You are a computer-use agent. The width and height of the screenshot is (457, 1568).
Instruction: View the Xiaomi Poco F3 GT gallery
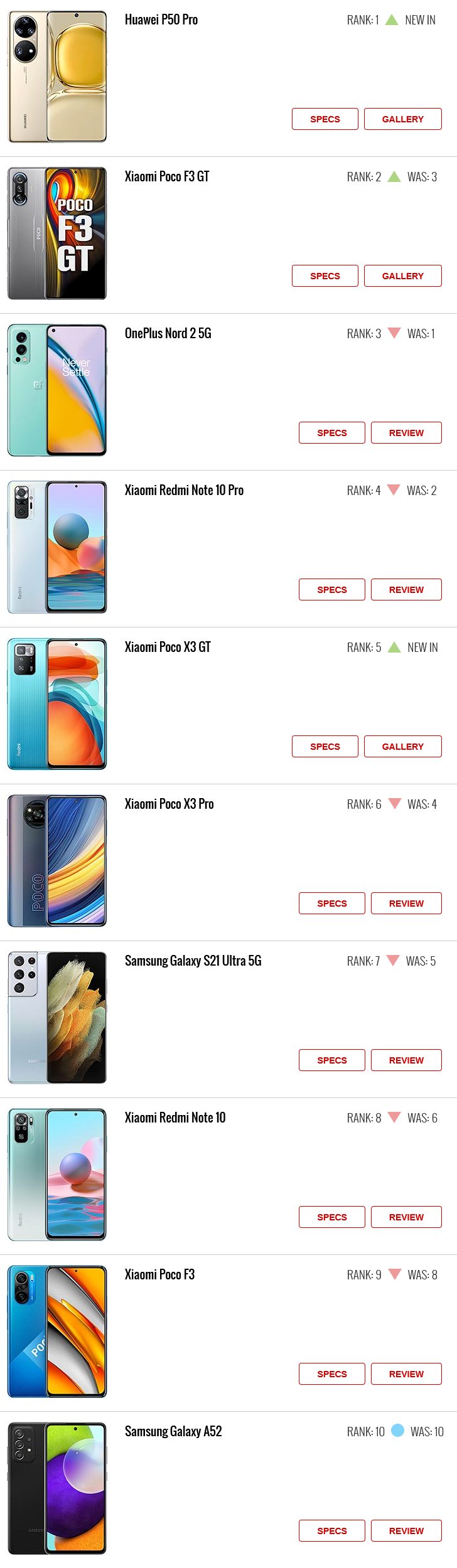(x=402, y=276)
